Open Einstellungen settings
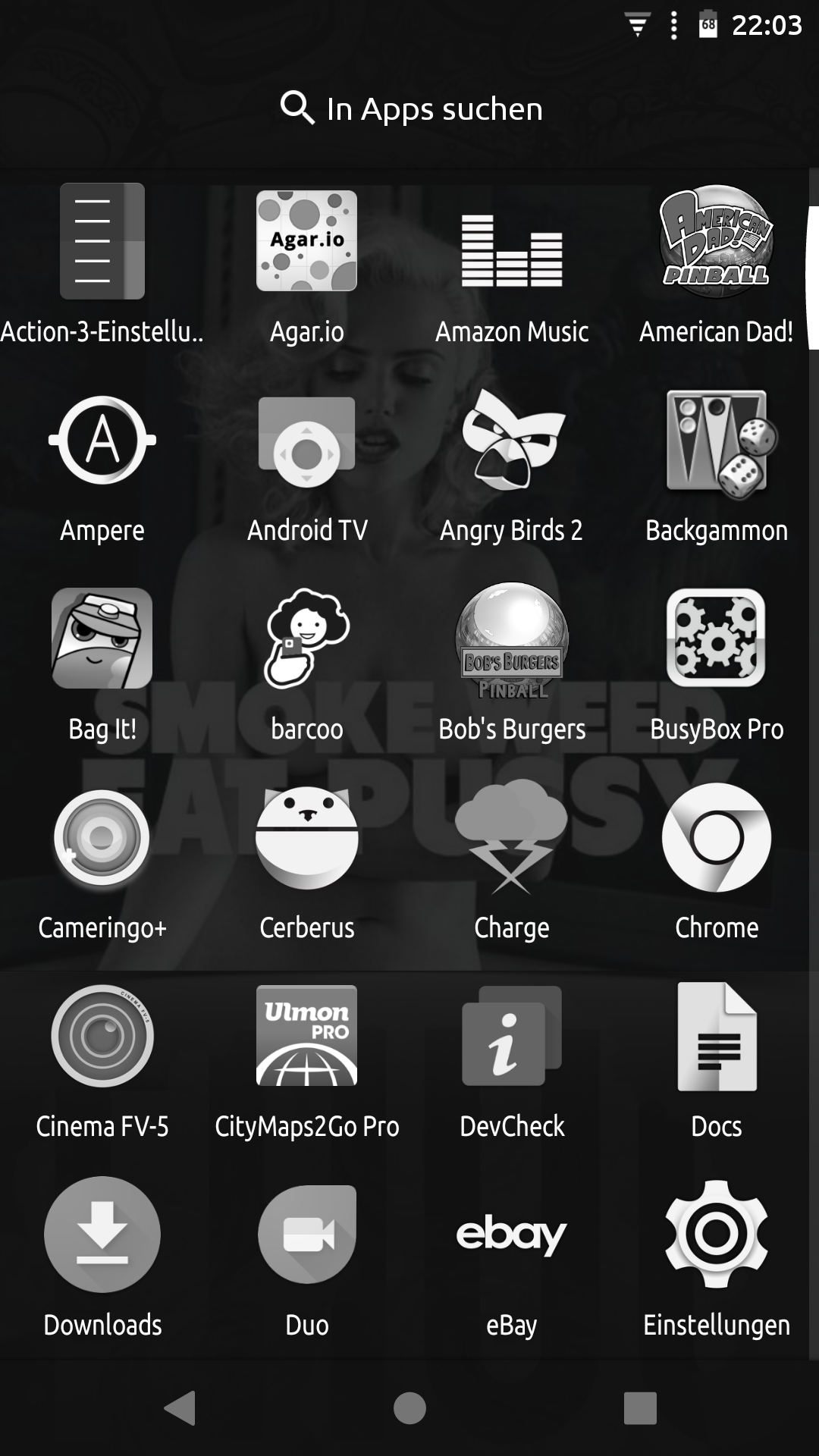The image size is (819, 1456). tap(716, 1235)
